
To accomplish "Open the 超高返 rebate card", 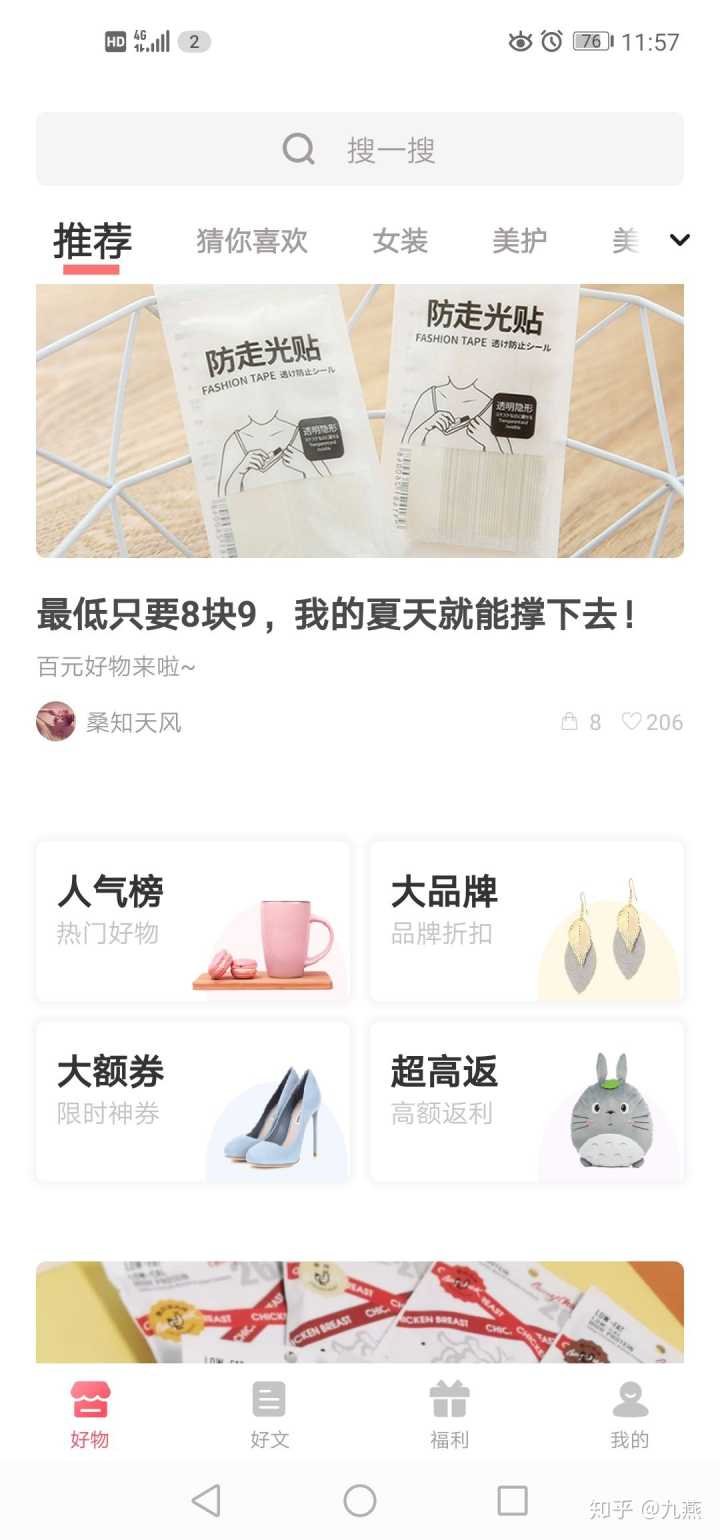I will 527,1101.
